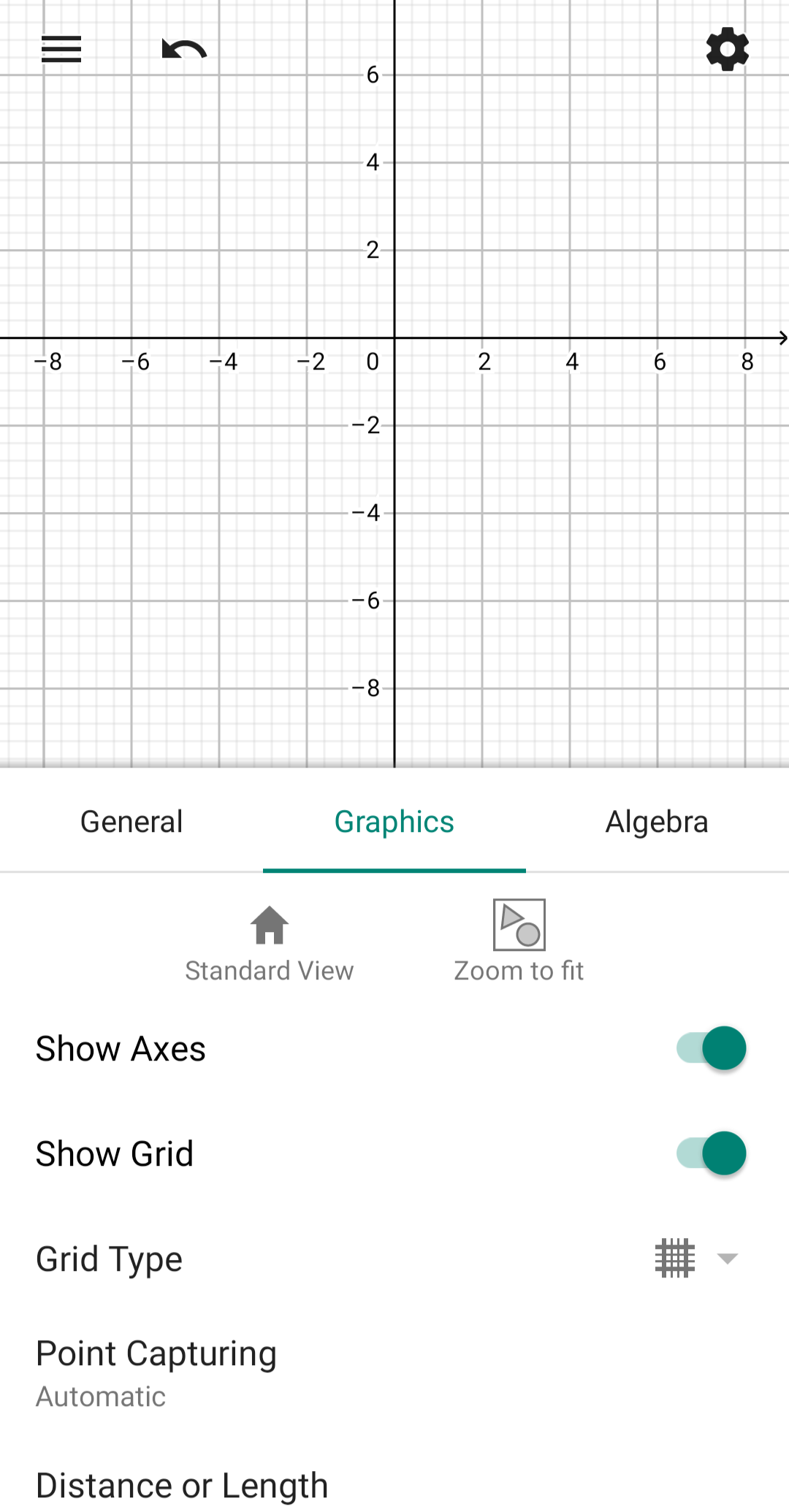Click the Zoom to fit icon
The width and height of the screenshot is (789, 1512).
(519, 925)
